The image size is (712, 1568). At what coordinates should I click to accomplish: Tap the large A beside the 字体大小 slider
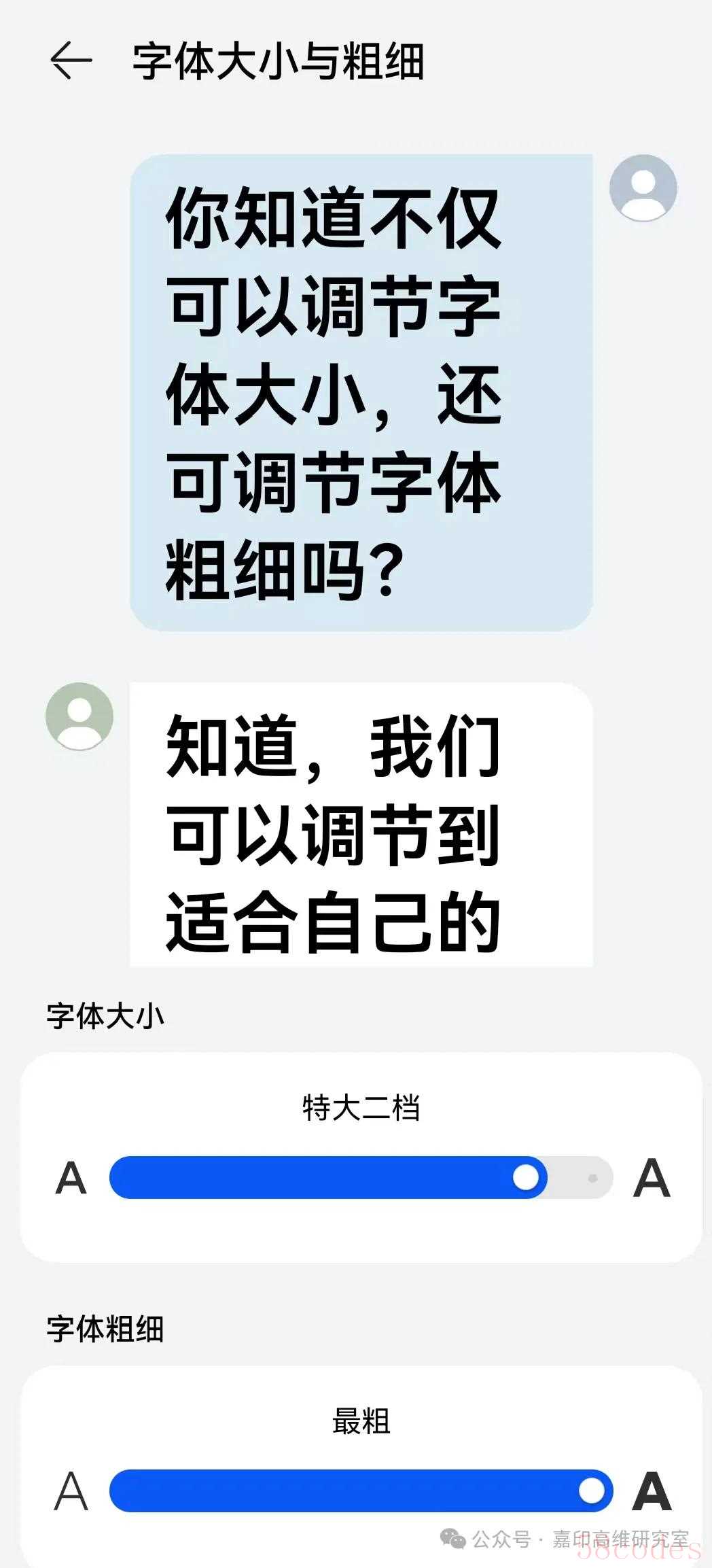[651, 1178]
